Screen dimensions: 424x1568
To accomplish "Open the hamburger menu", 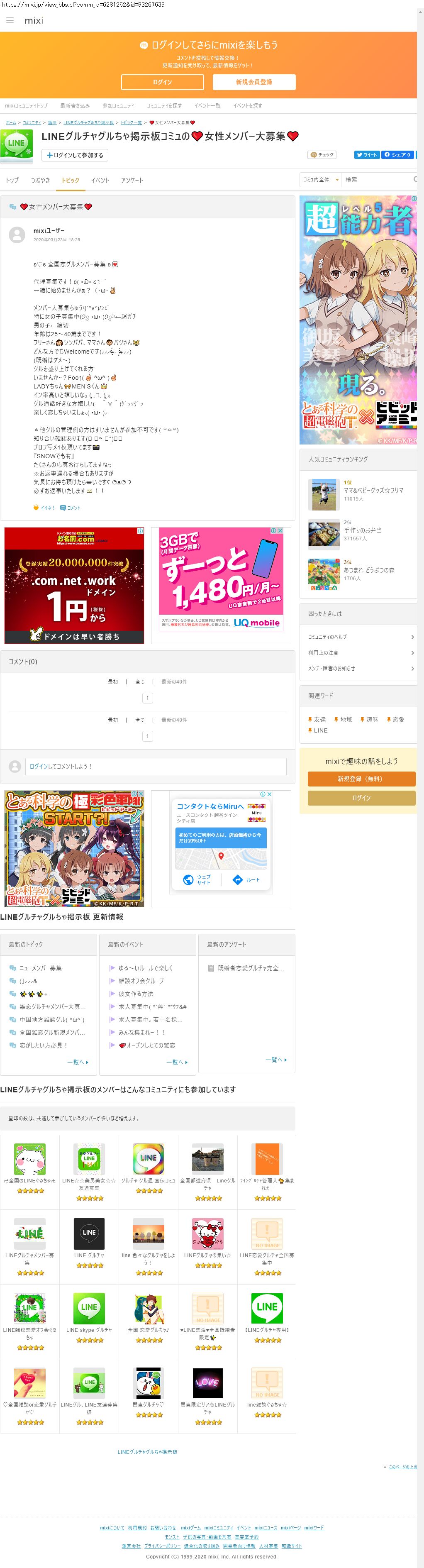I will pyautogui.click(x=10, y=20).
